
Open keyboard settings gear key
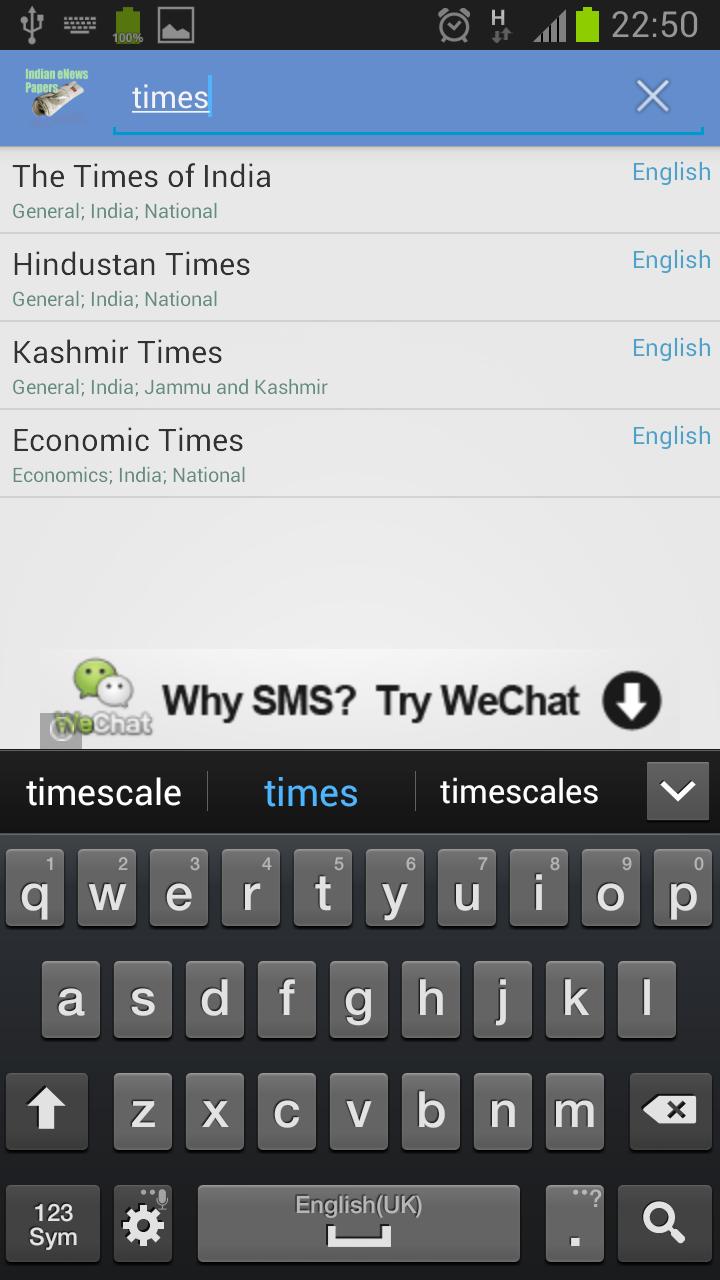pyautogui.click(x=143, y=1222)
